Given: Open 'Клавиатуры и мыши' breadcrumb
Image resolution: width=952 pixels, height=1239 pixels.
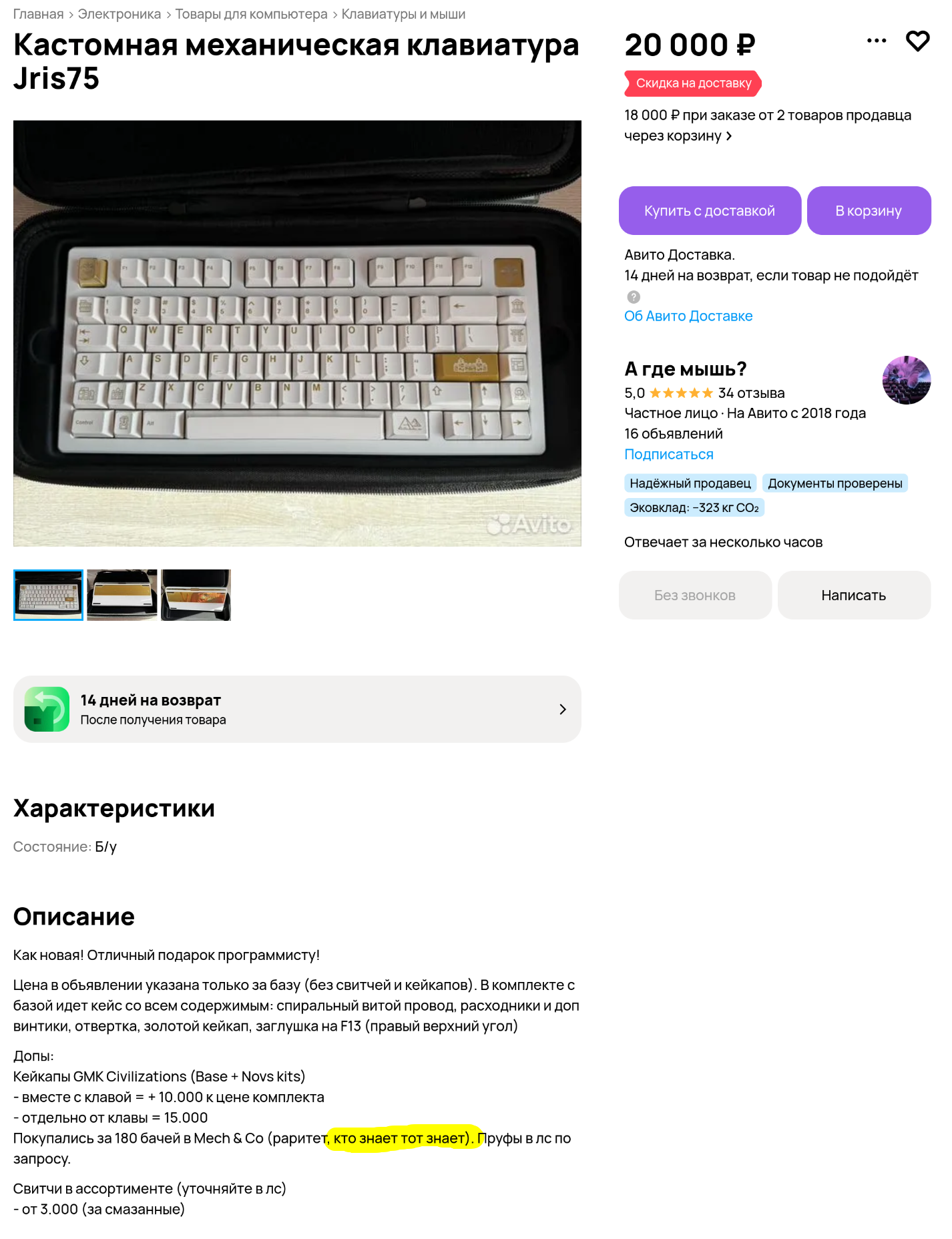Looking at the screenshot, I should coord(403,14).
